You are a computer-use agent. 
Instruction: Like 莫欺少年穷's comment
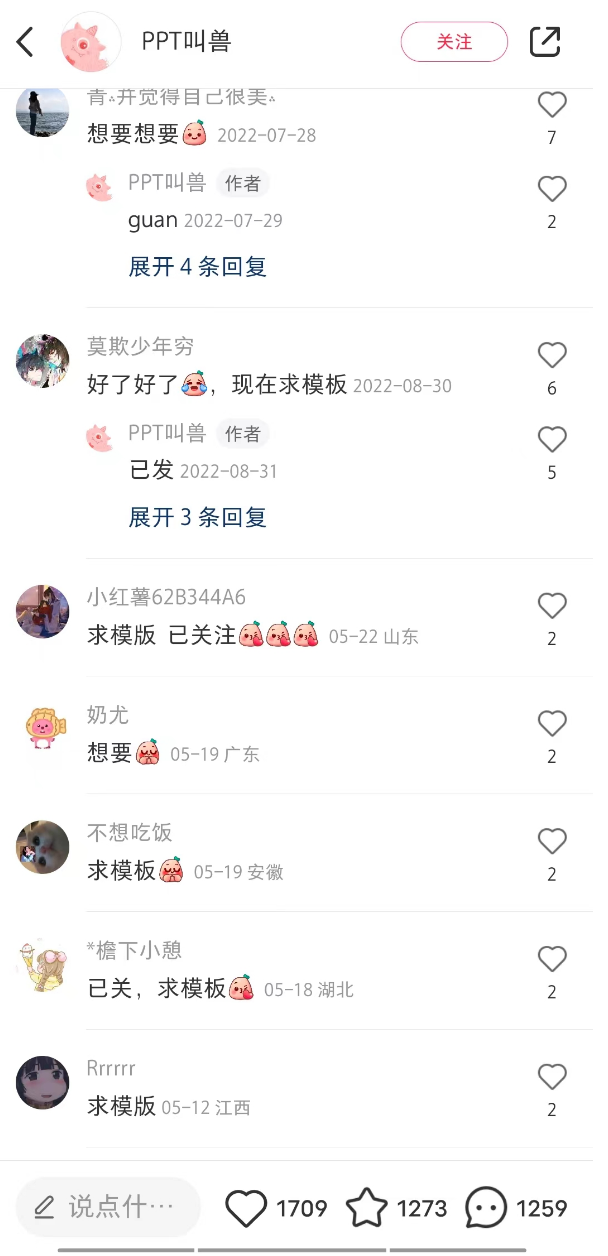click(x=552, y=356)
